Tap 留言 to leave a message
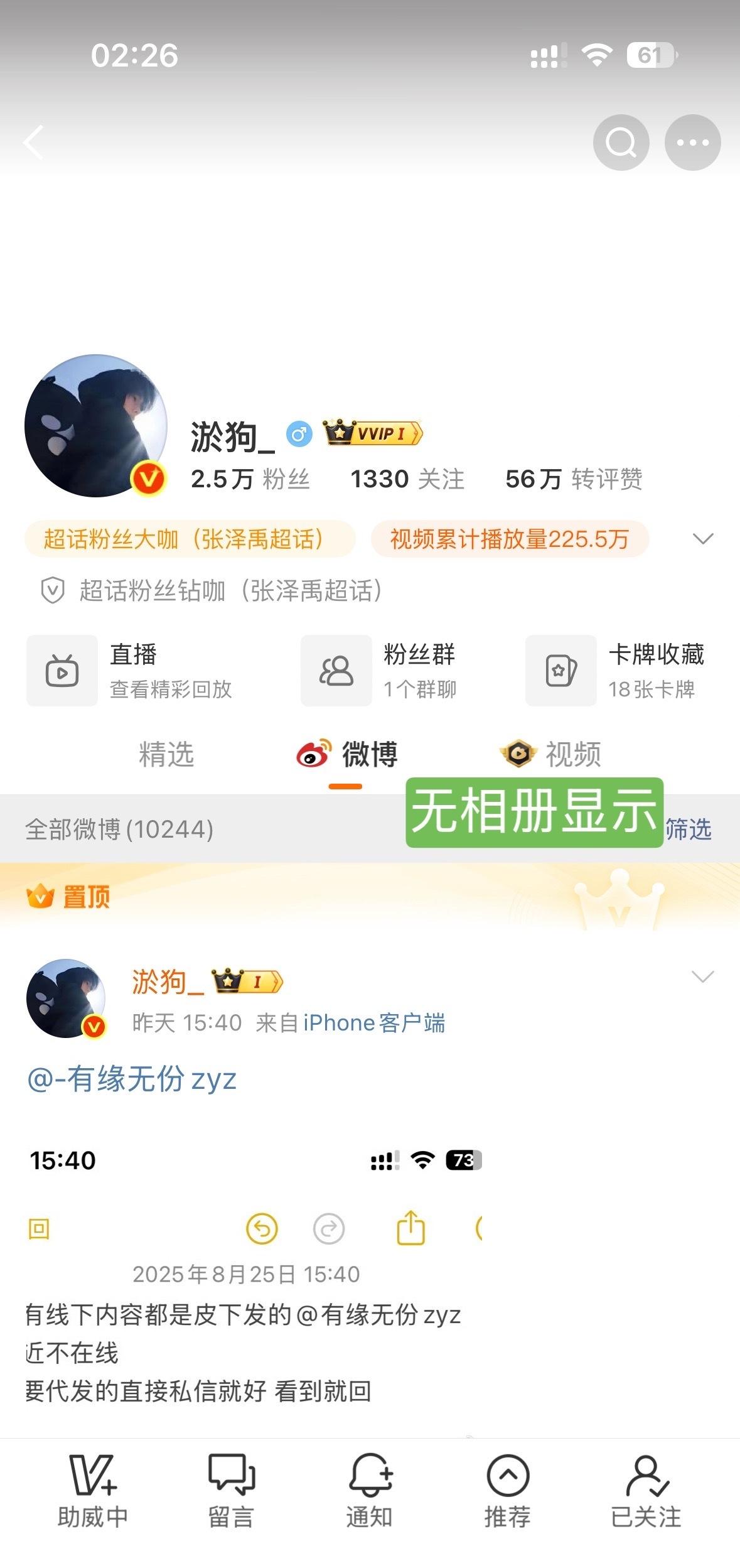This screenshot has height=1568, width=740. [x=231, y=1491]
